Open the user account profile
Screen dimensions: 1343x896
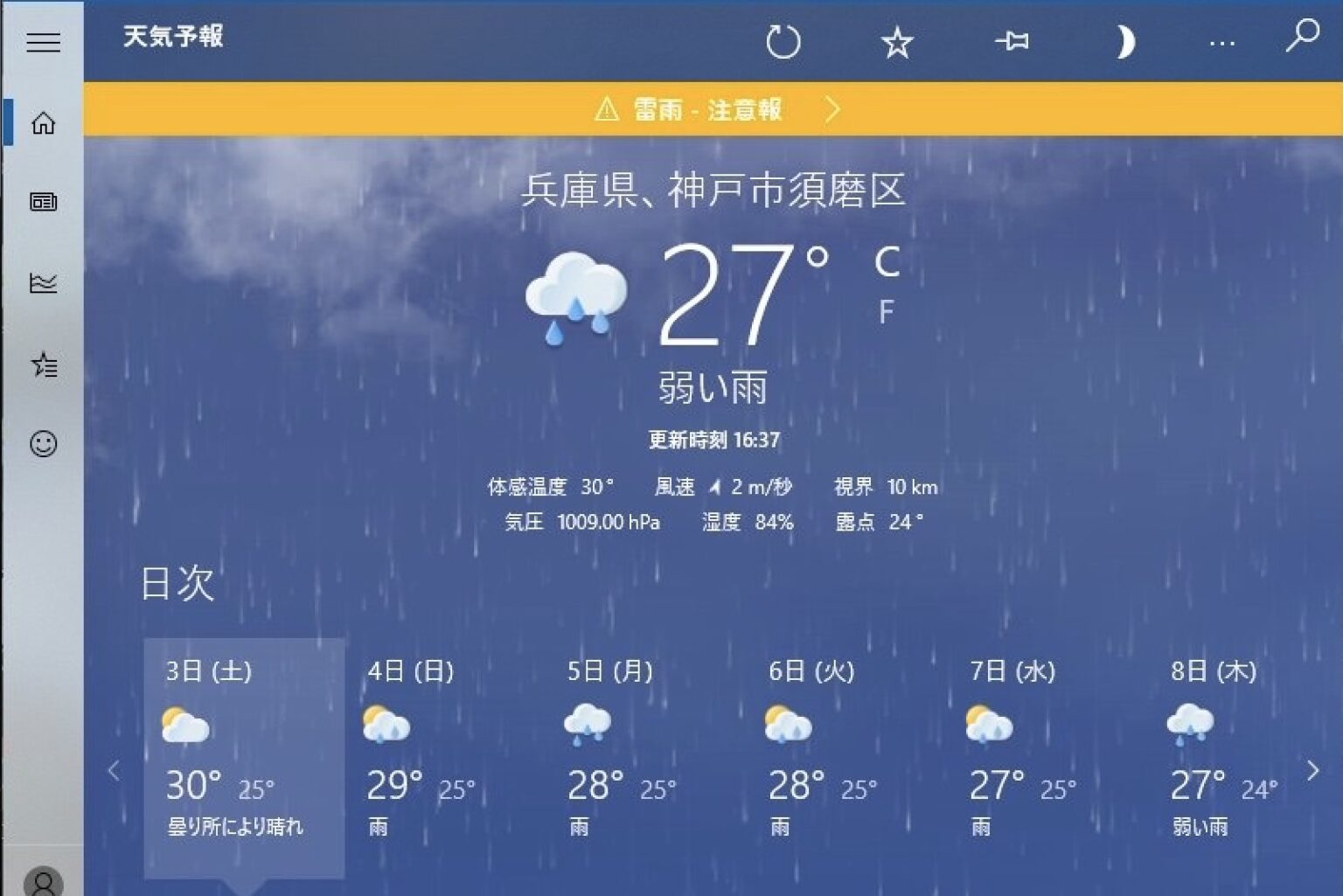tap(43, 881)
